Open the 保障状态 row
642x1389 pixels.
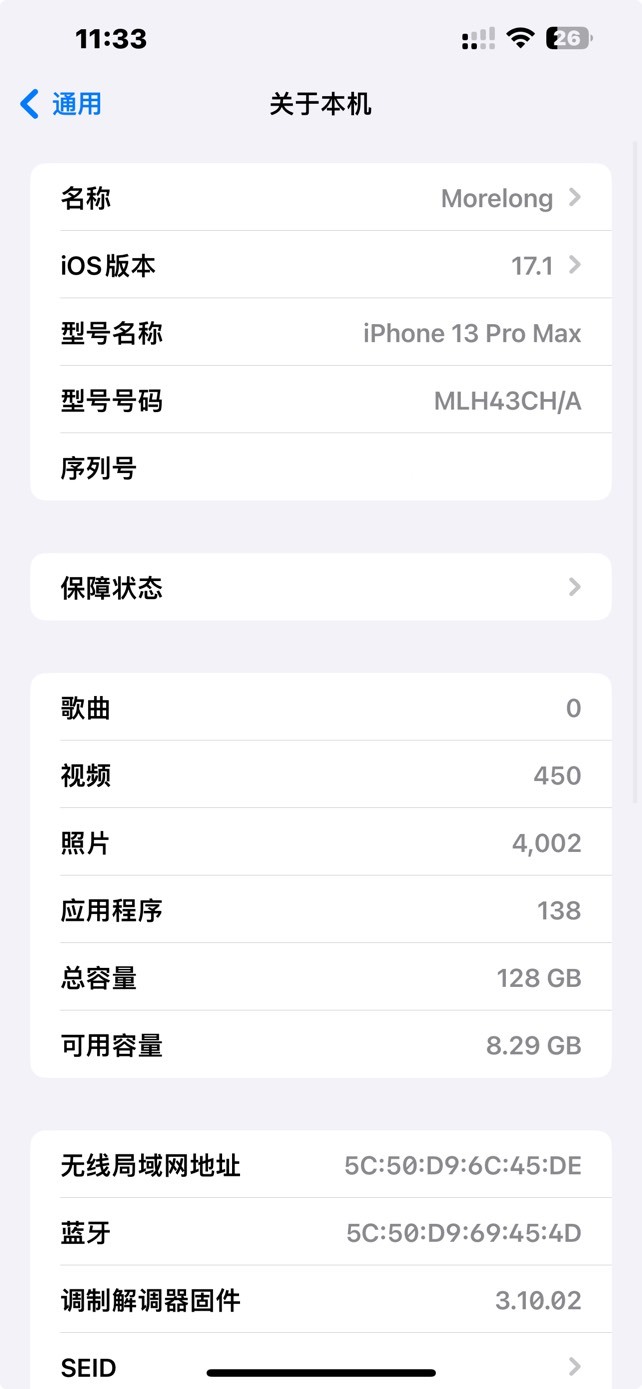321,587
